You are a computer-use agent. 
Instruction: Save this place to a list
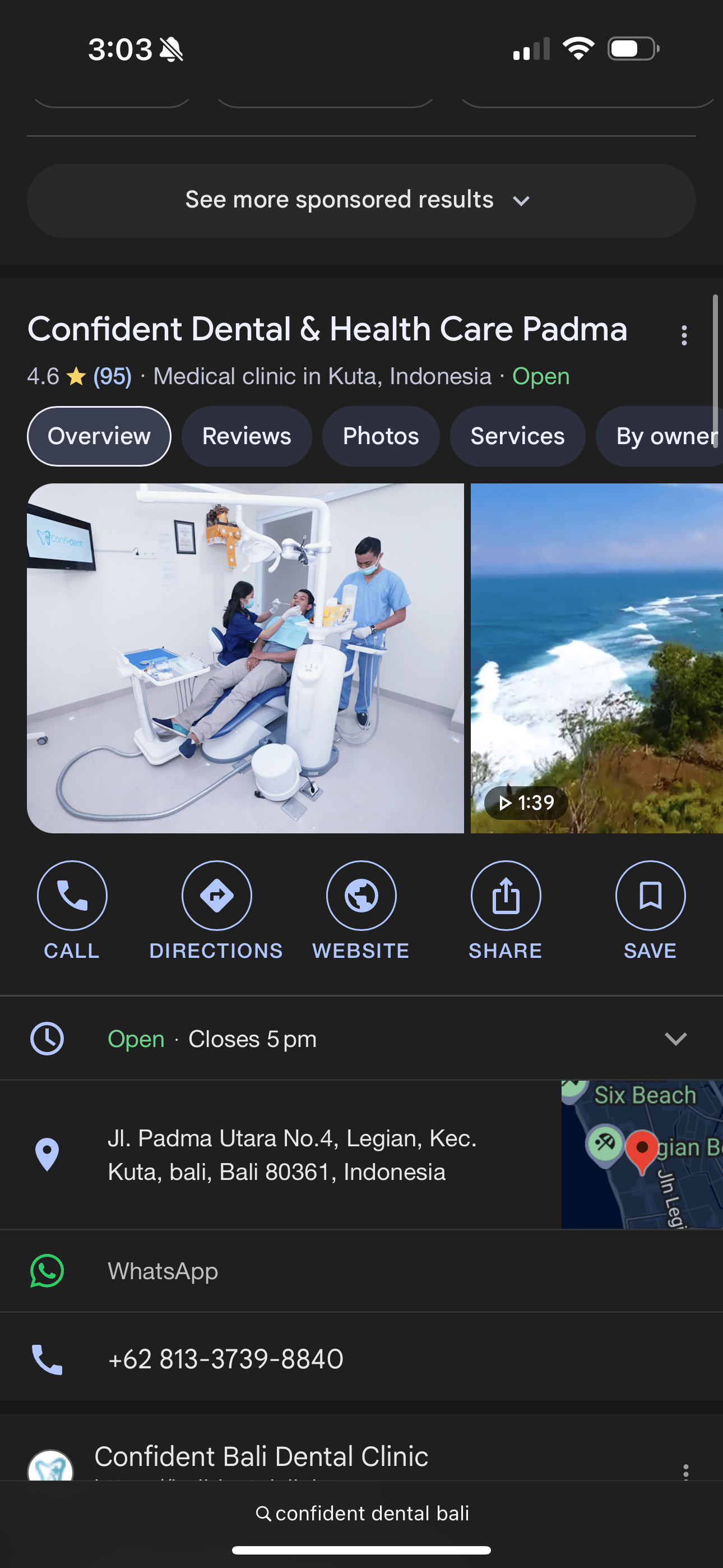point(650,911)
